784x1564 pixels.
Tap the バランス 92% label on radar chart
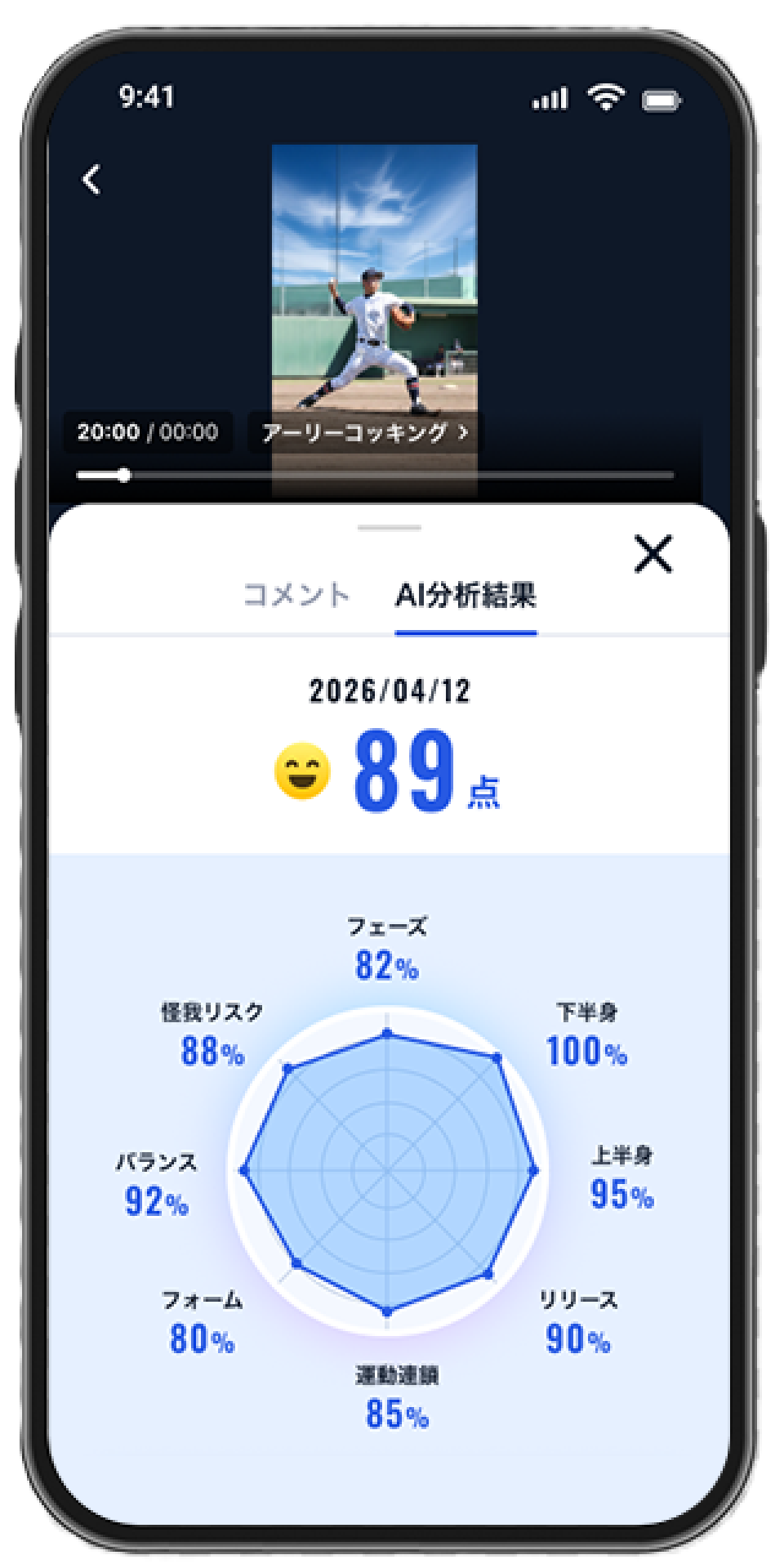155,1181
